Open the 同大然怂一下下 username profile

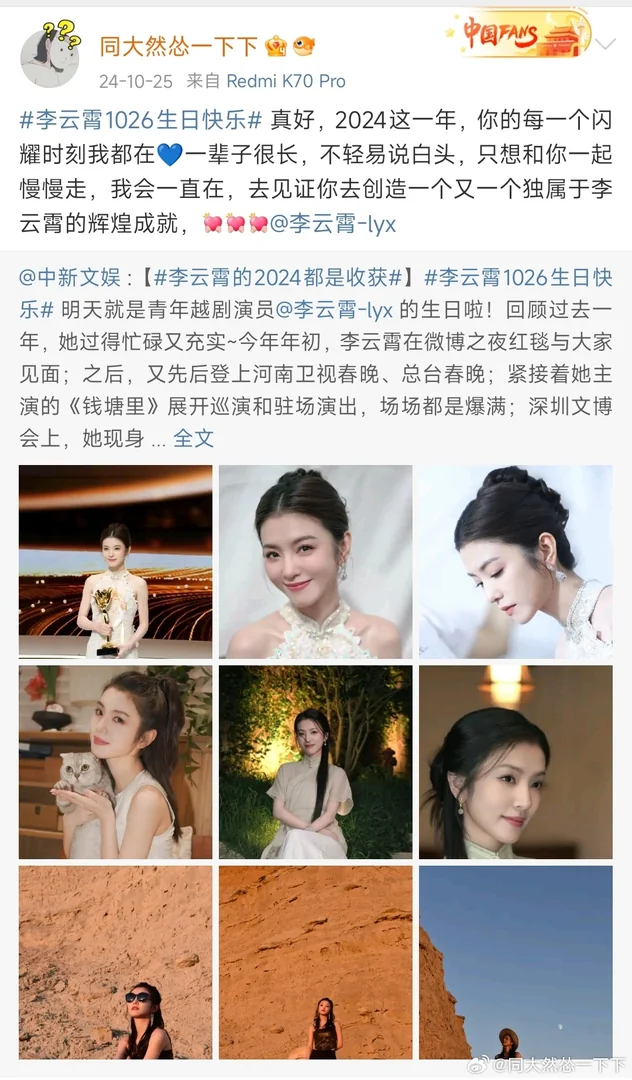[179, 46]
